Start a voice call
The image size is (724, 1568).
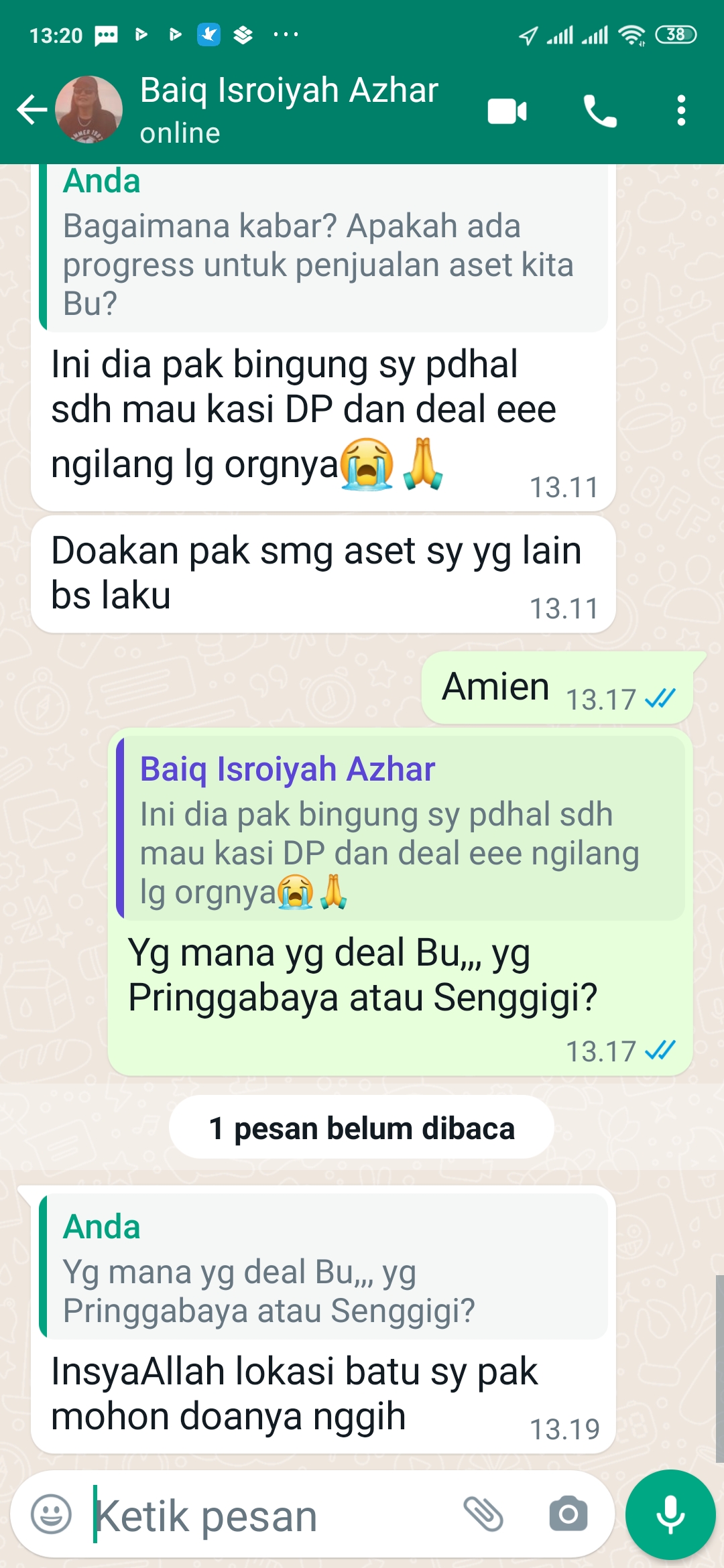pyautogui.click(x=600, y=111)
